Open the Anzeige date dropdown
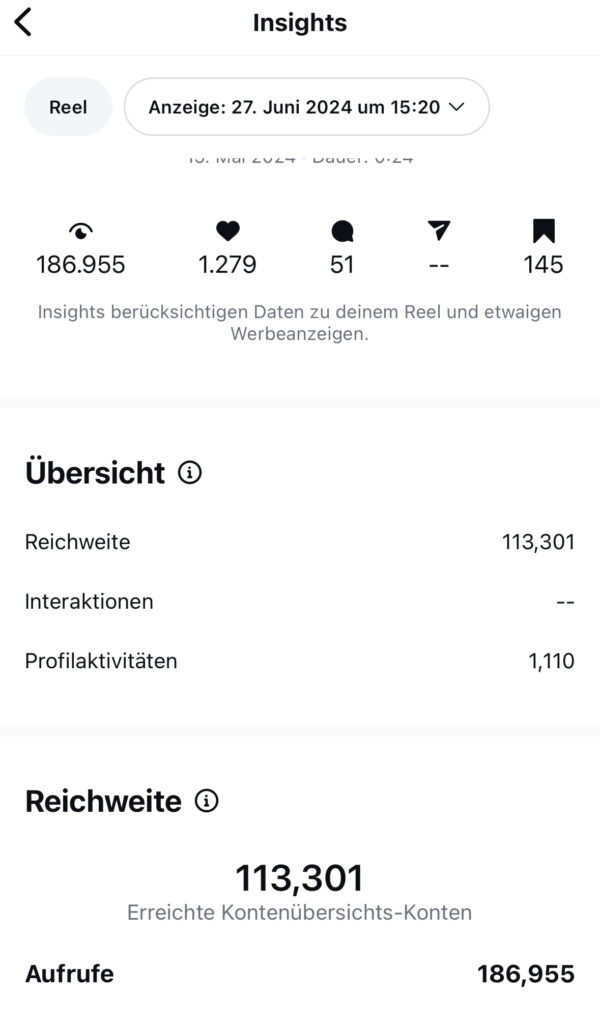 tap(306, 107)
